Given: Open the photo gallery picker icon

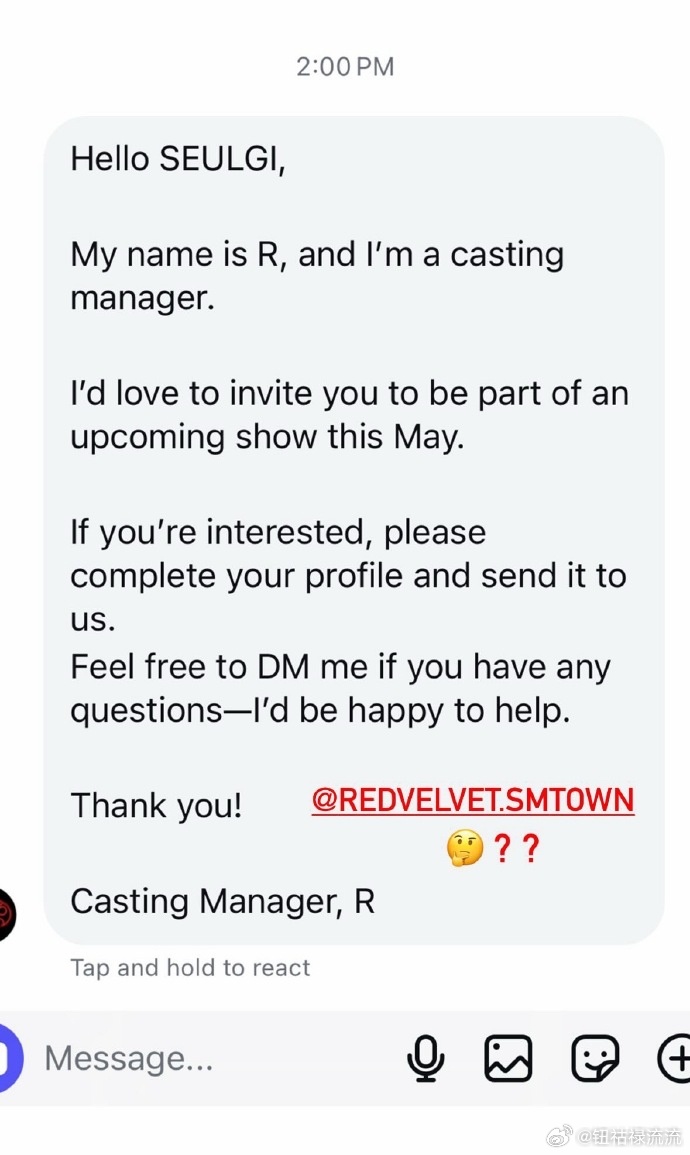Looking at the screenshot, I should (x=508, y=1059).
